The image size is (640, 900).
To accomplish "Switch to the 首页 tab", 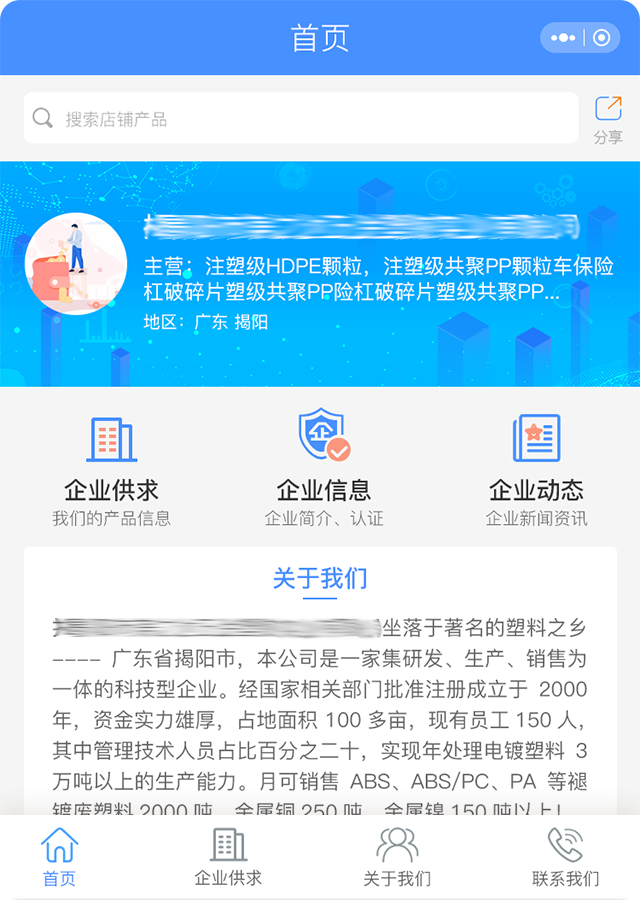I will tap(59, 858).
